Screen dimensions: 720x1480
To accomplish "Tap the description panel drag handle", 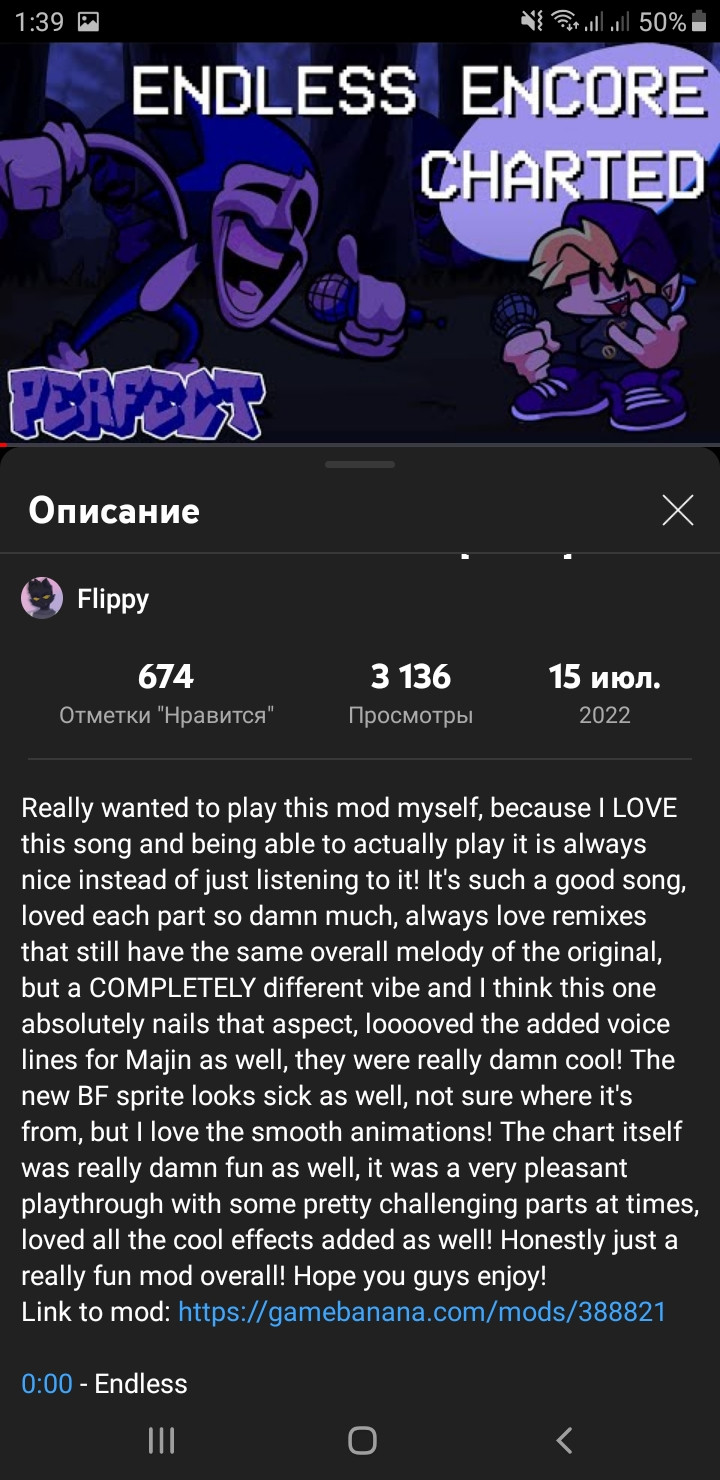I will click(x=360, y=464).
